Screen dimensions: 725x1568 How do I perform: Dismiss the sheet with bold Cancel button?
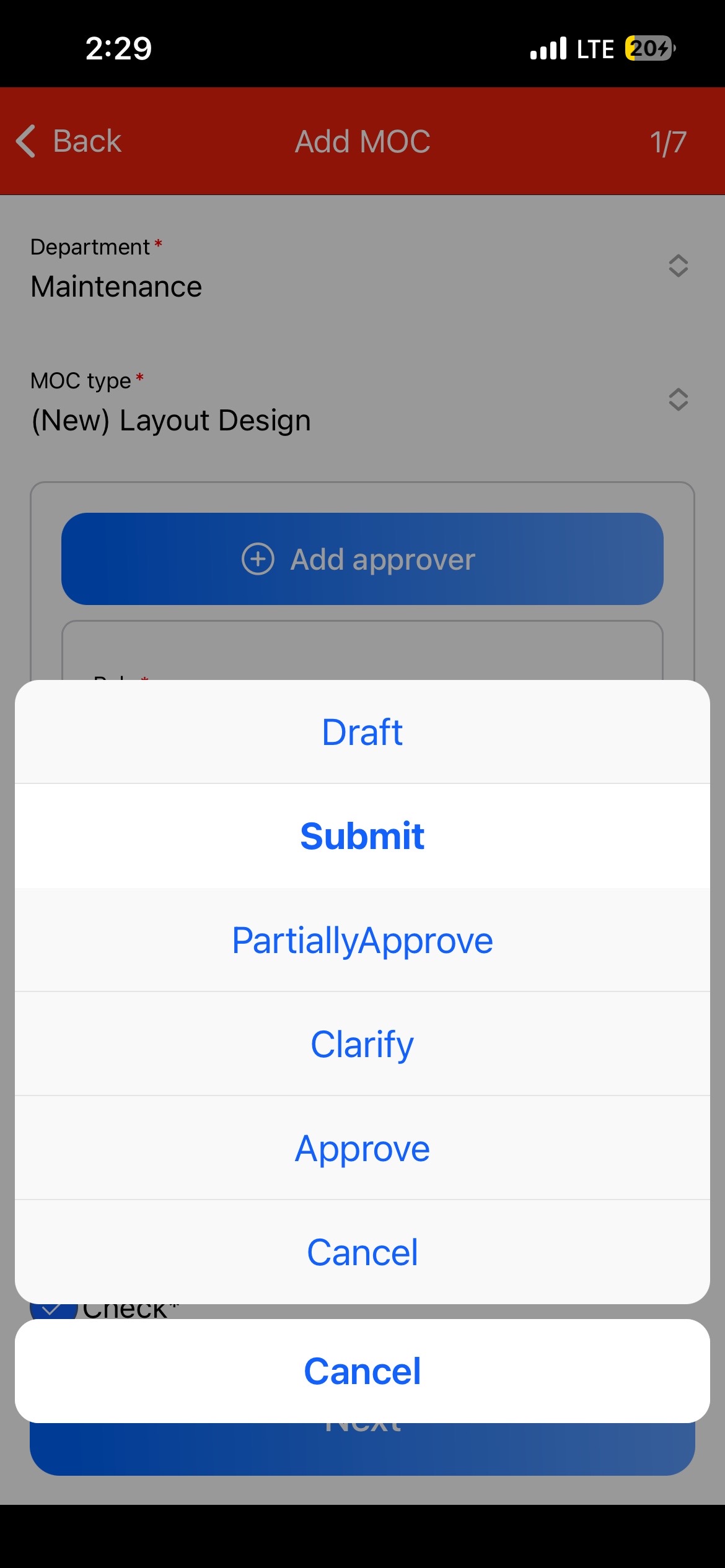point(362,1371)
